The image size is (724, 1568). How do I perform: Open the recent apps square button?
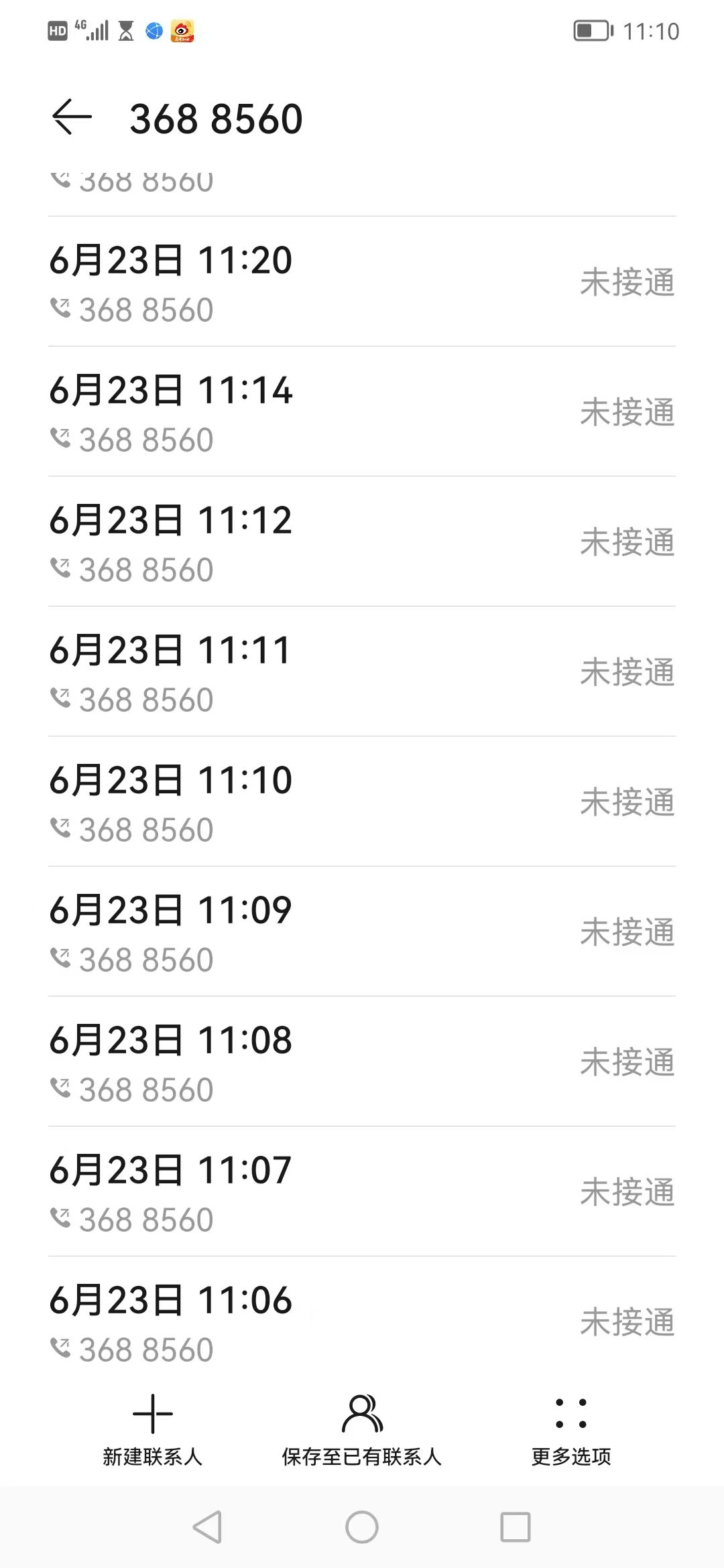[x=516, y=1527]
